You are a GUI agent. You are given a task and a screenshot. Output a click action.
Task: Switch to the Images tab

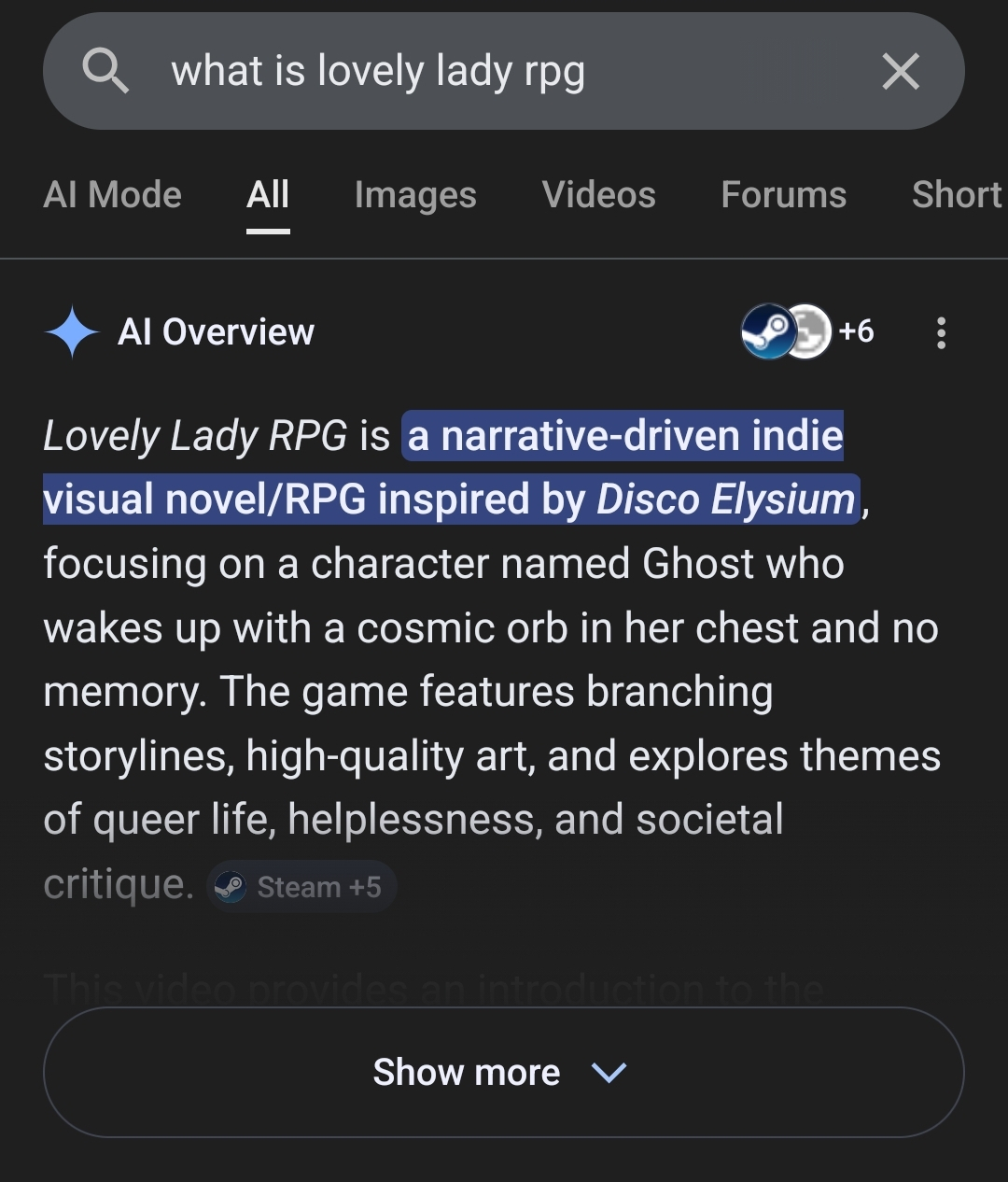[x=415, y=195]
